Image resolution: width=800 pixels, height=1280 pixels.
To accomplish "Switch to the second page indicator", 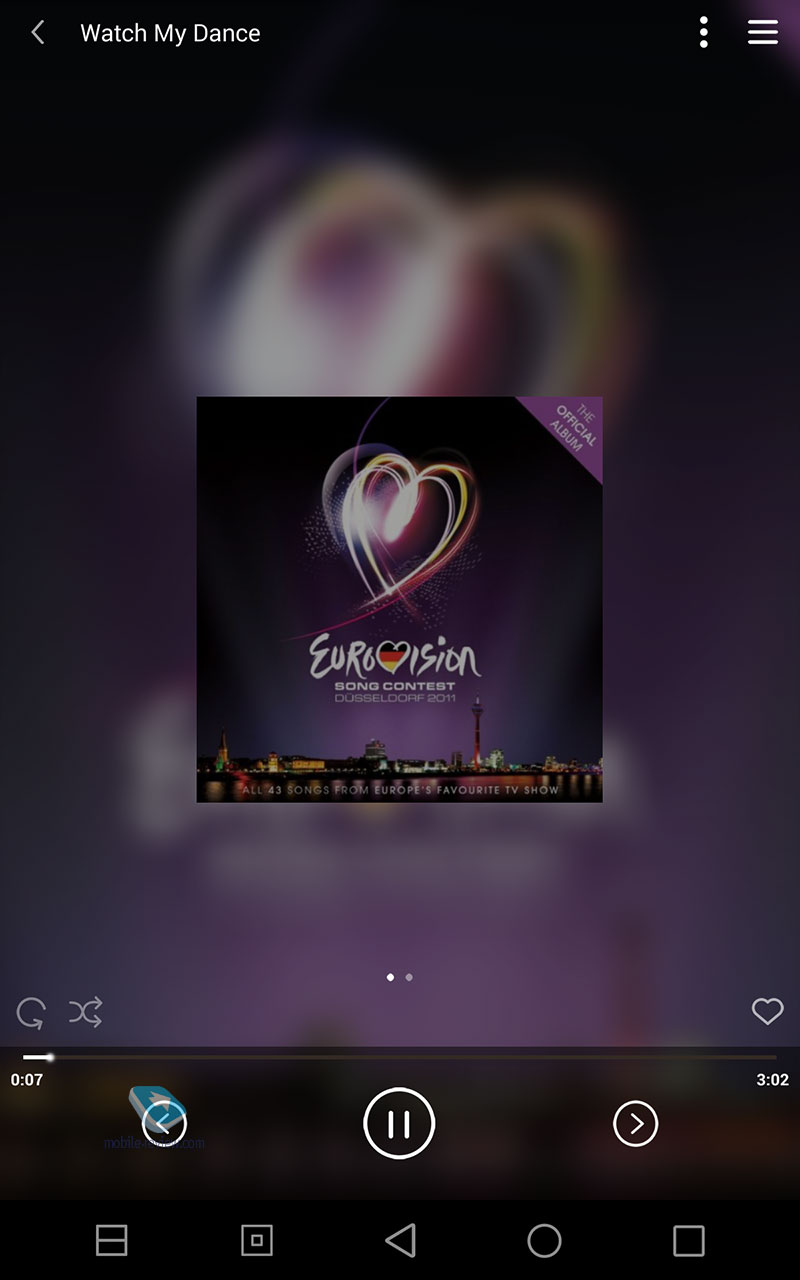I will 409,977.
